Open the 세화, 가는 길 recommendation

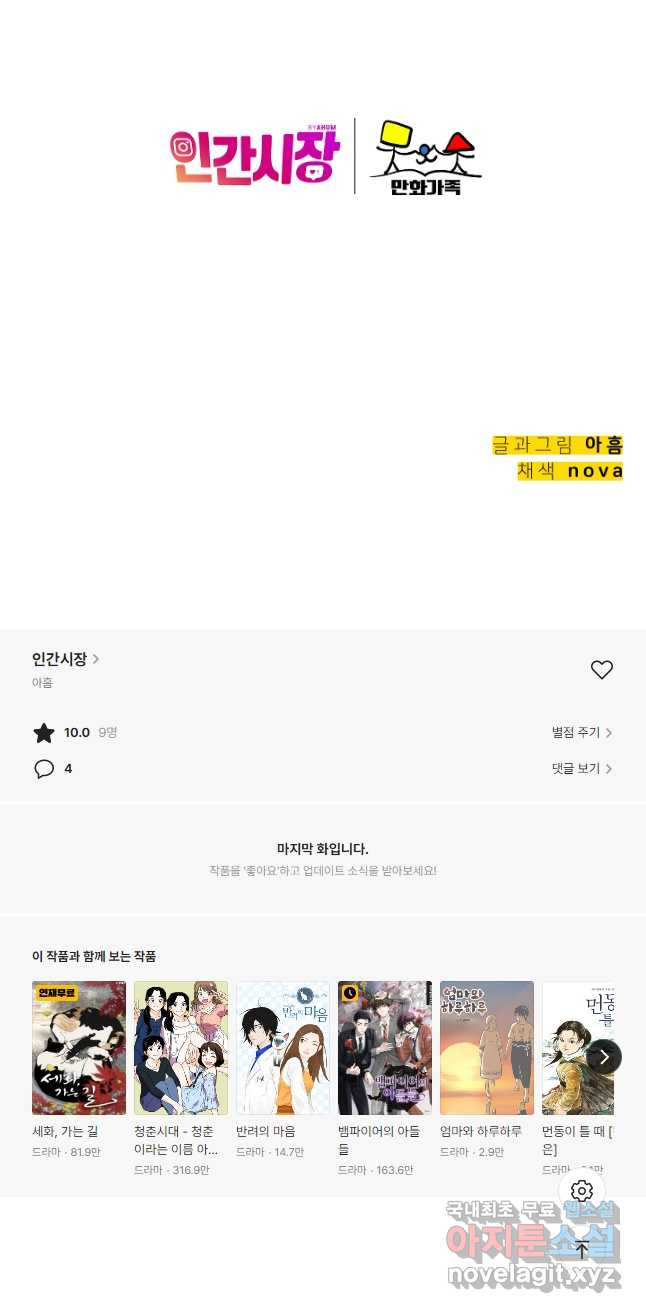point(79,1048)
